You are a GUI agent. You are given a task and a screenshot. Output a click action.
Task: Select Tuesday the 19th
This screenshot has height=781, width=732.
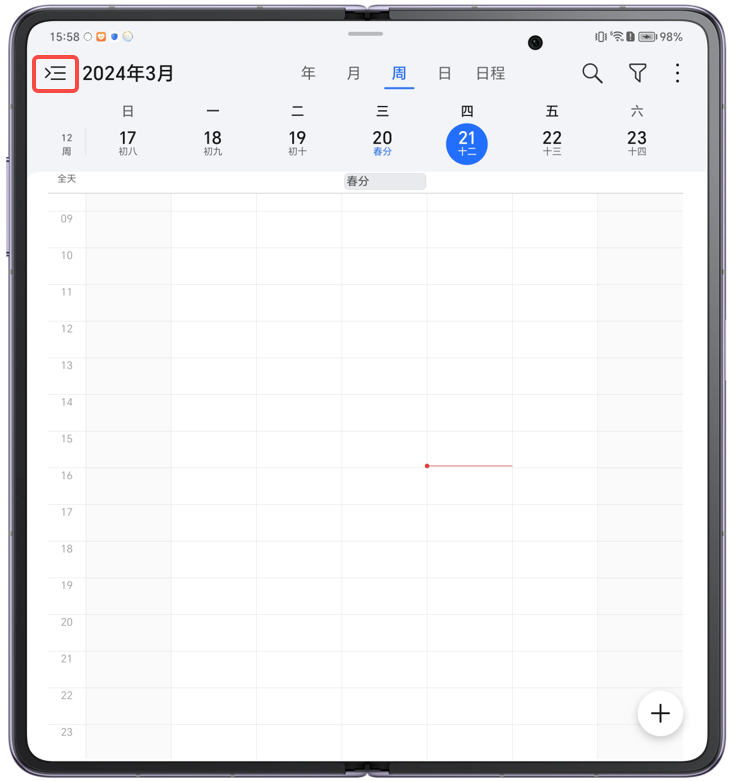(x=297, y=143)
